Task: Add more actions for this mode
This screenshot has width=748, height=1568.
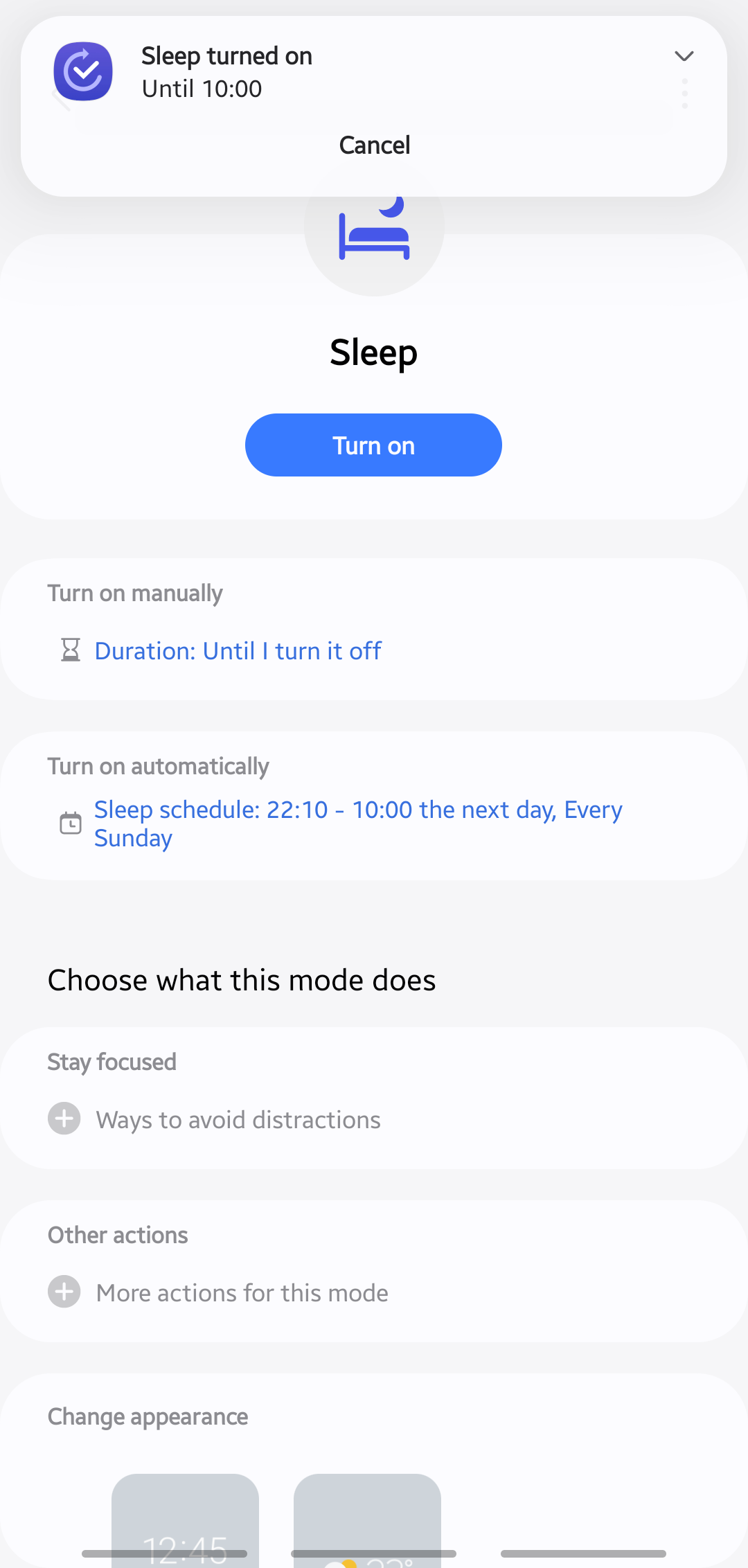Action: [241, 1293]
